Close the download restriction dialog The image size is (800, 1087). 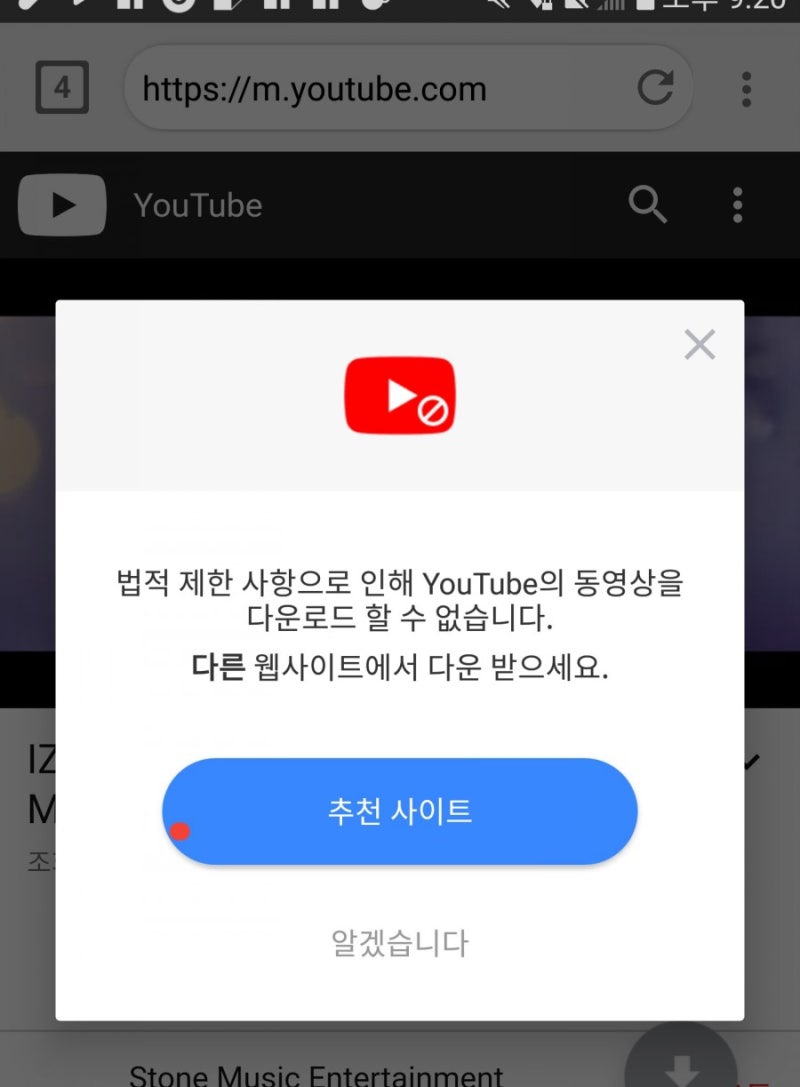point(699,344)
